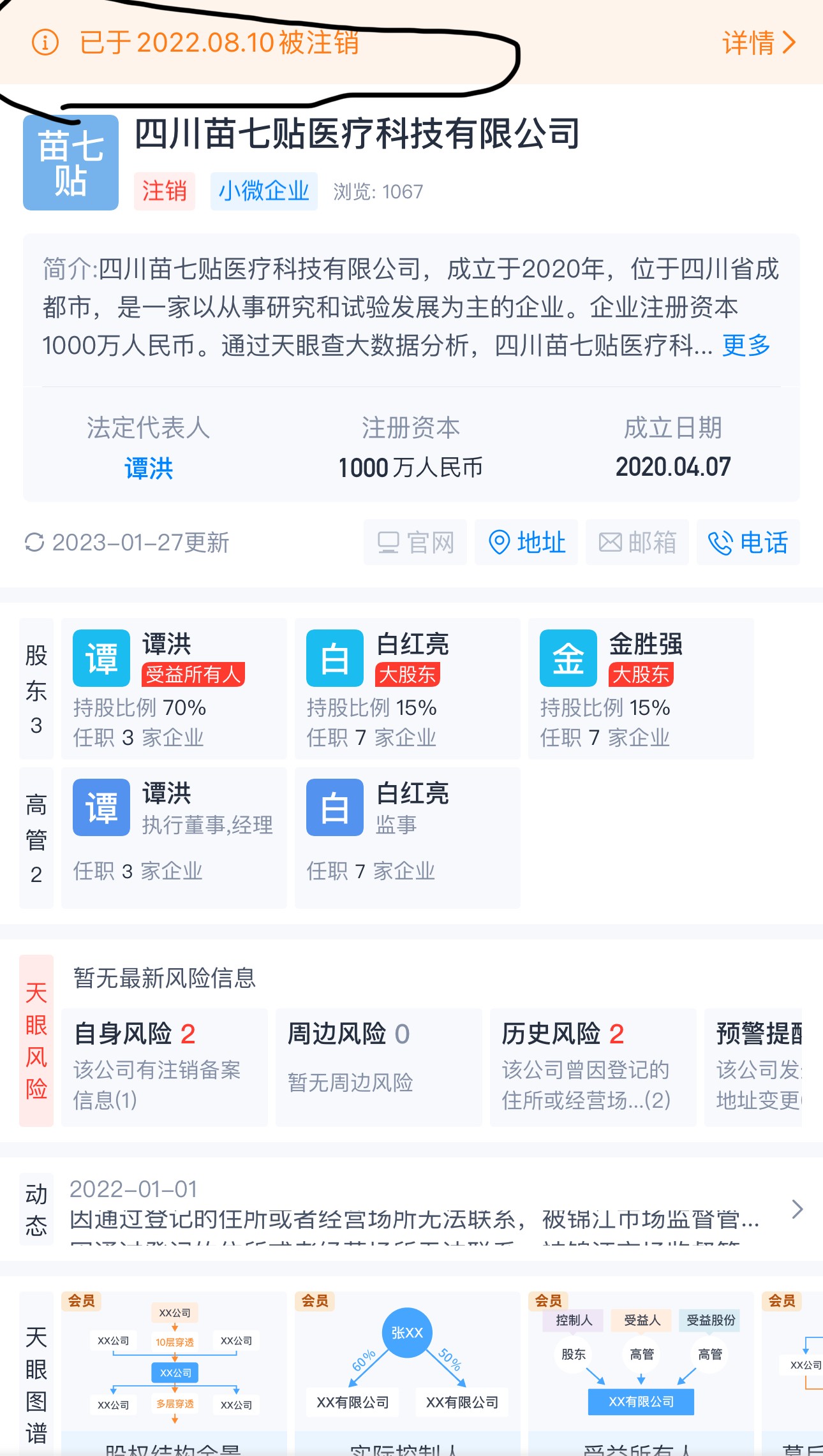Screen dimensions: 823x1456
Task: Open legal representative 谭洪 link
Action: pos(149,468)
